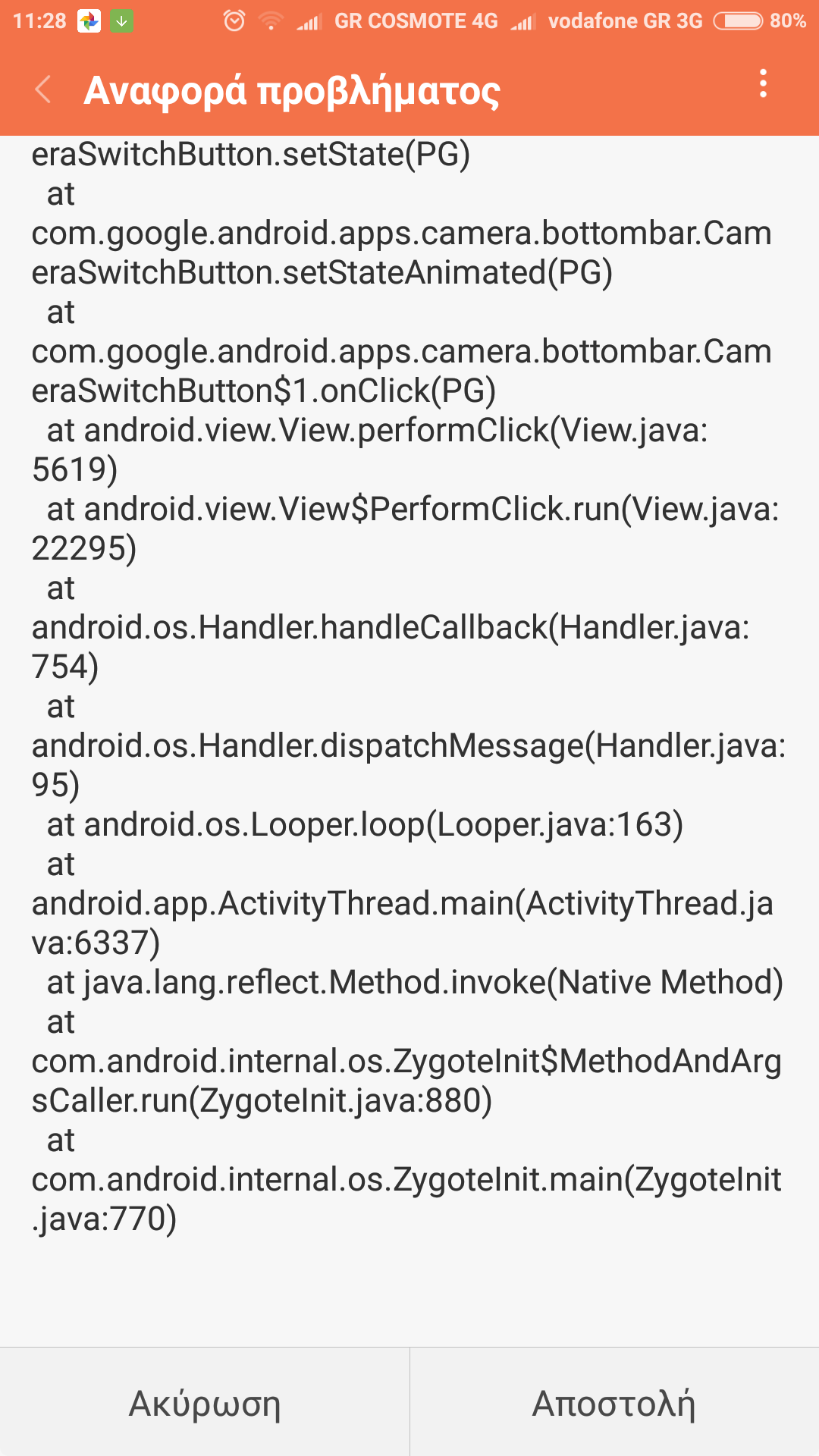Open the three-dot overflow menu

[763, 83]
